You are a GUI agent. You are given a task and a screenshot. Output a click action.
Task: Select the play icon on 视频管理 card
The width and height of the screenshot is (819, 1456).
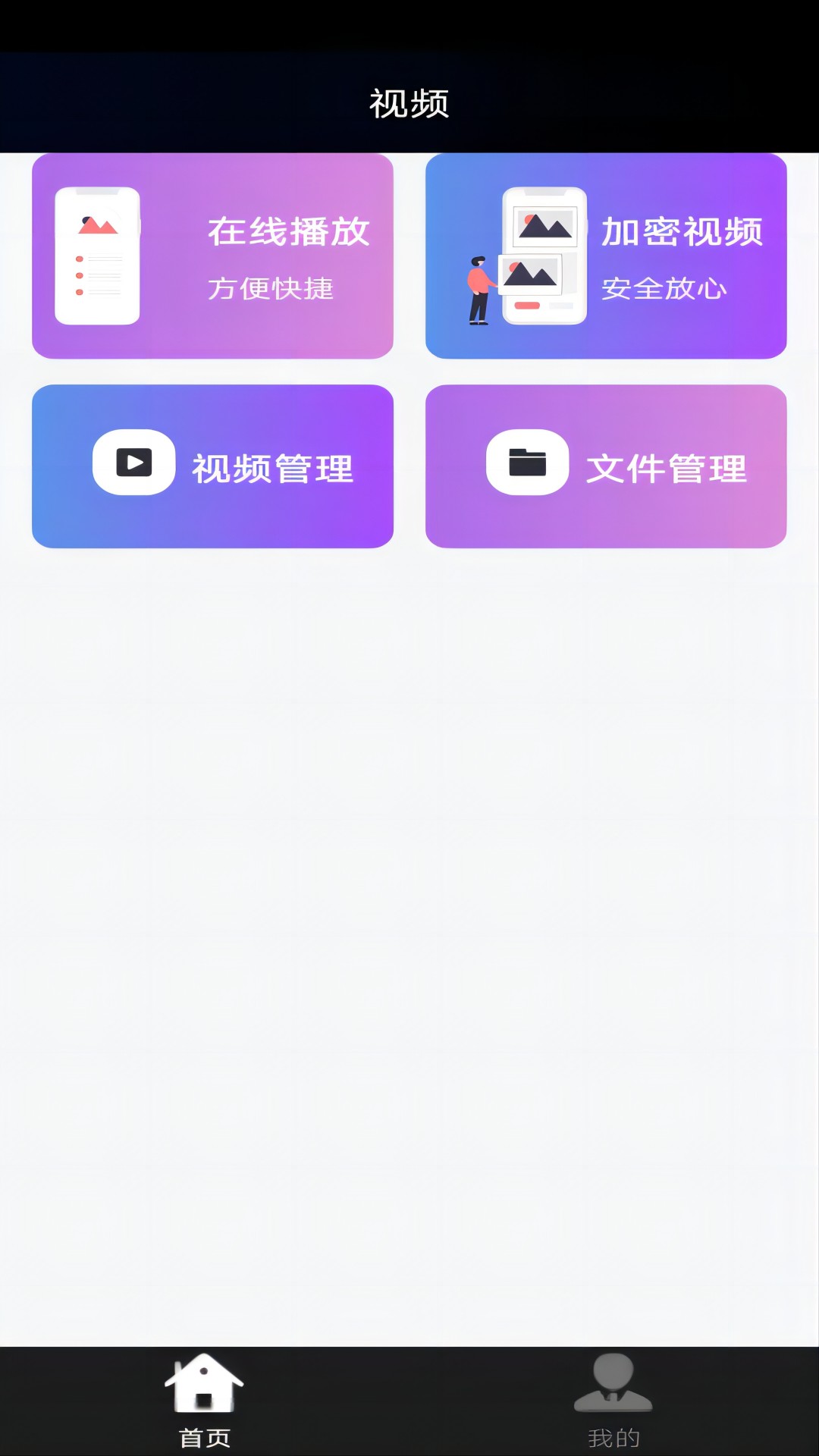point(132,463)
